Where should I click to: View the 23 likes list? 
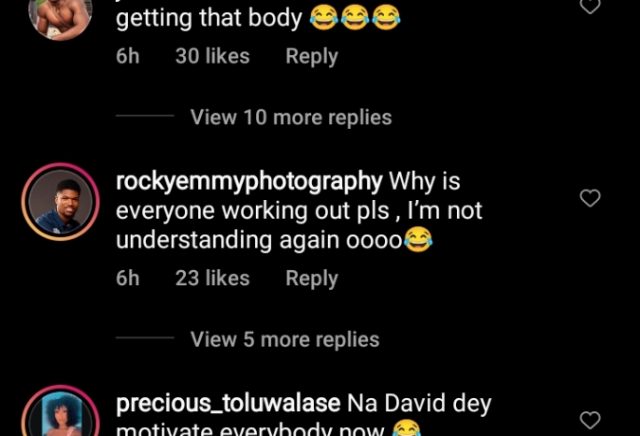coord(212,279)
